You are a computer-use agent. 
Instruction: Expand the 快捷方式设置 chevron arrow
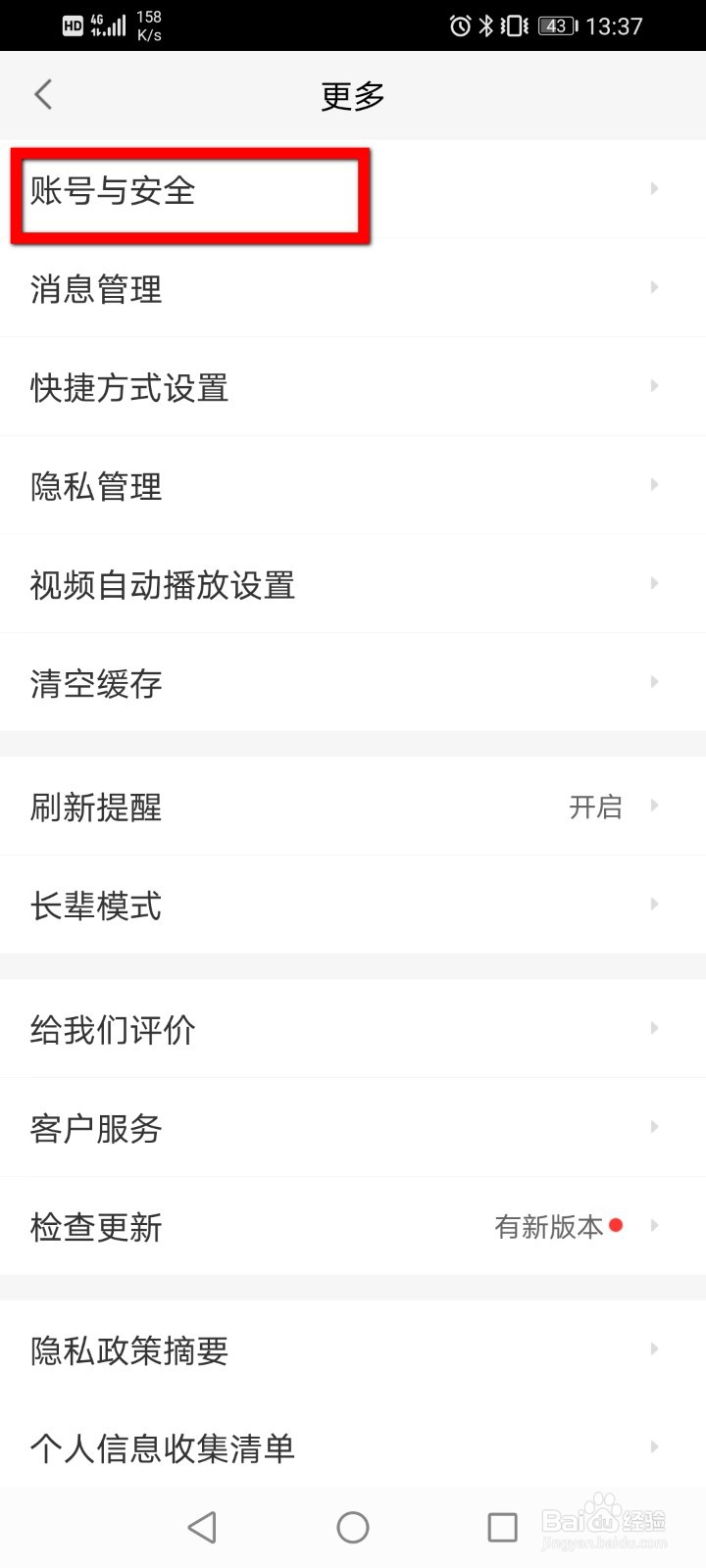coord(654,386)
